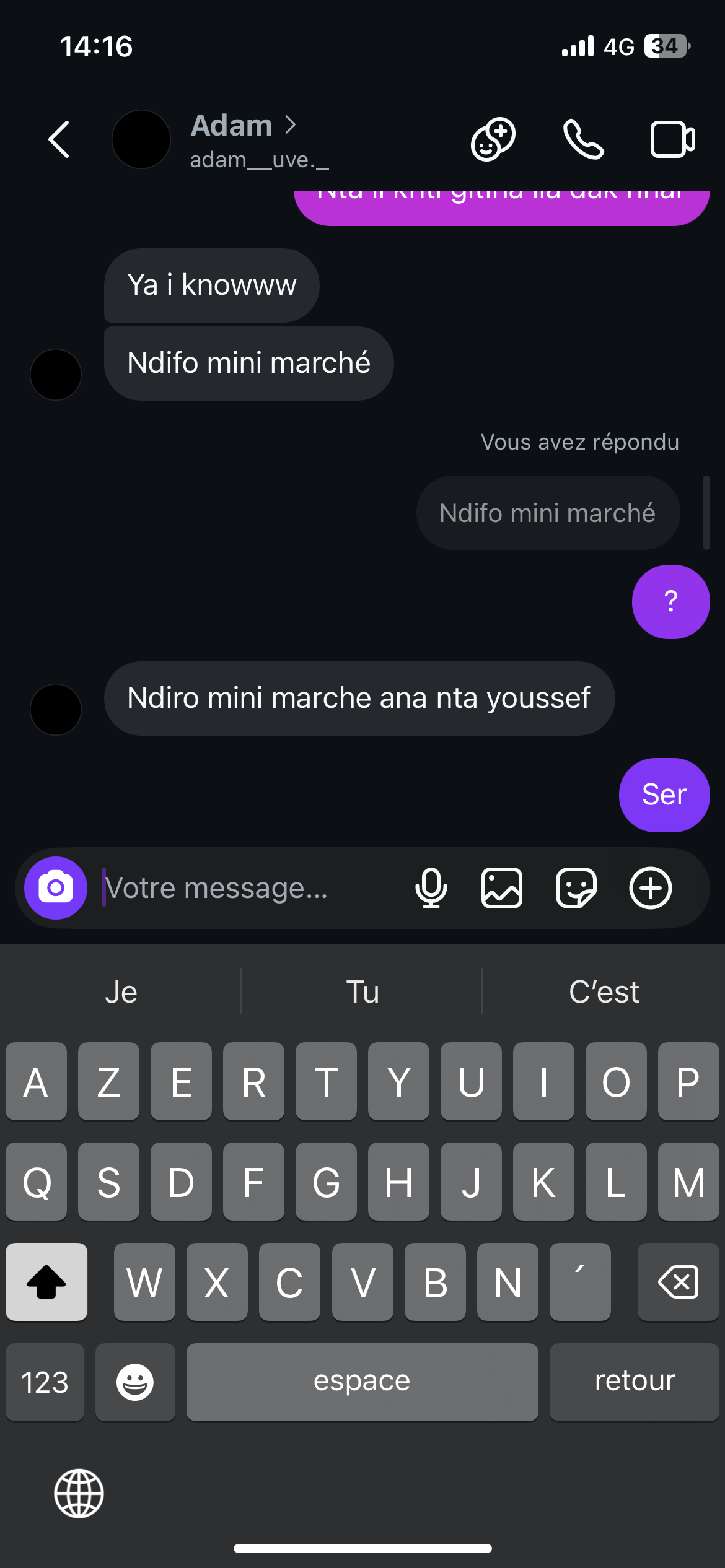Screen dimensions: 725x1568
Task: Record a voice message
Action: tap(431, 888)
